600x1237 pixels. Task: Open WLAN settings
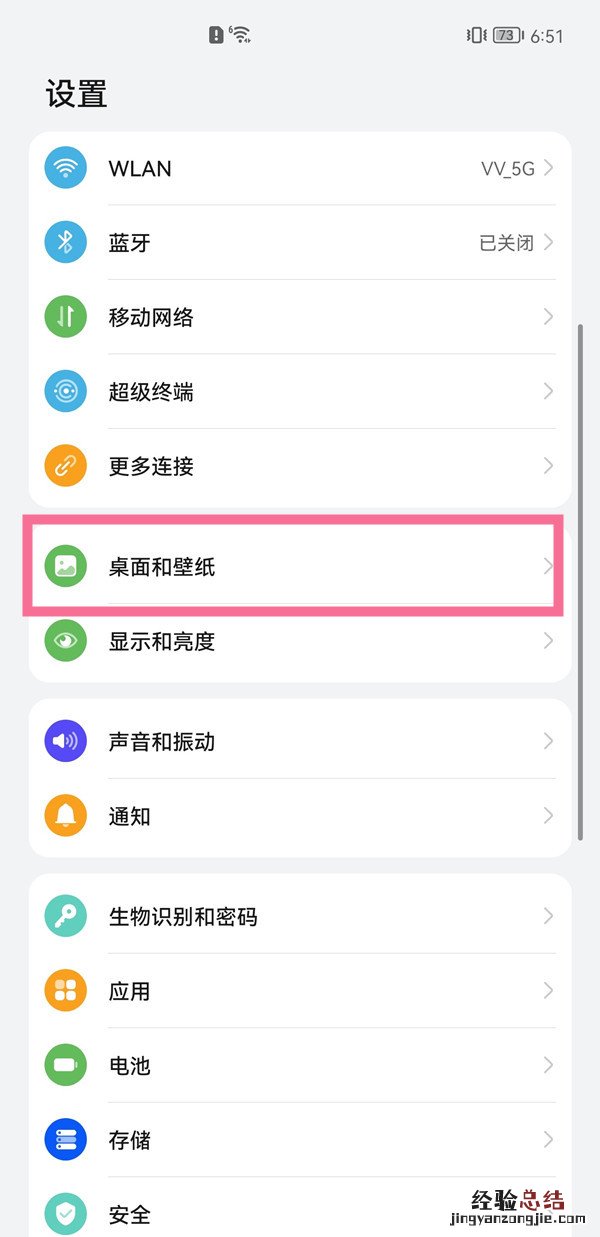[300, 169]
